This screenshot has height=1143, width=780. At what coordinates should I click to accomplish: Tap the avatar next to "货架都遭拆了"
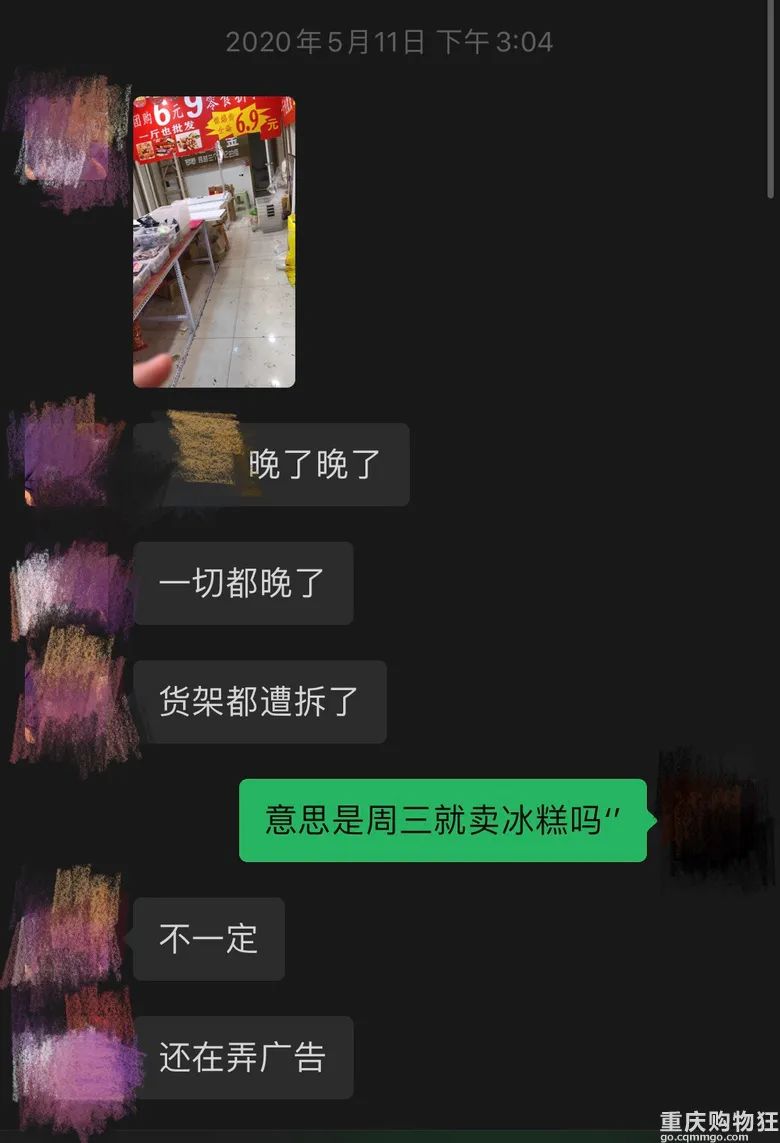coord(65,700)
